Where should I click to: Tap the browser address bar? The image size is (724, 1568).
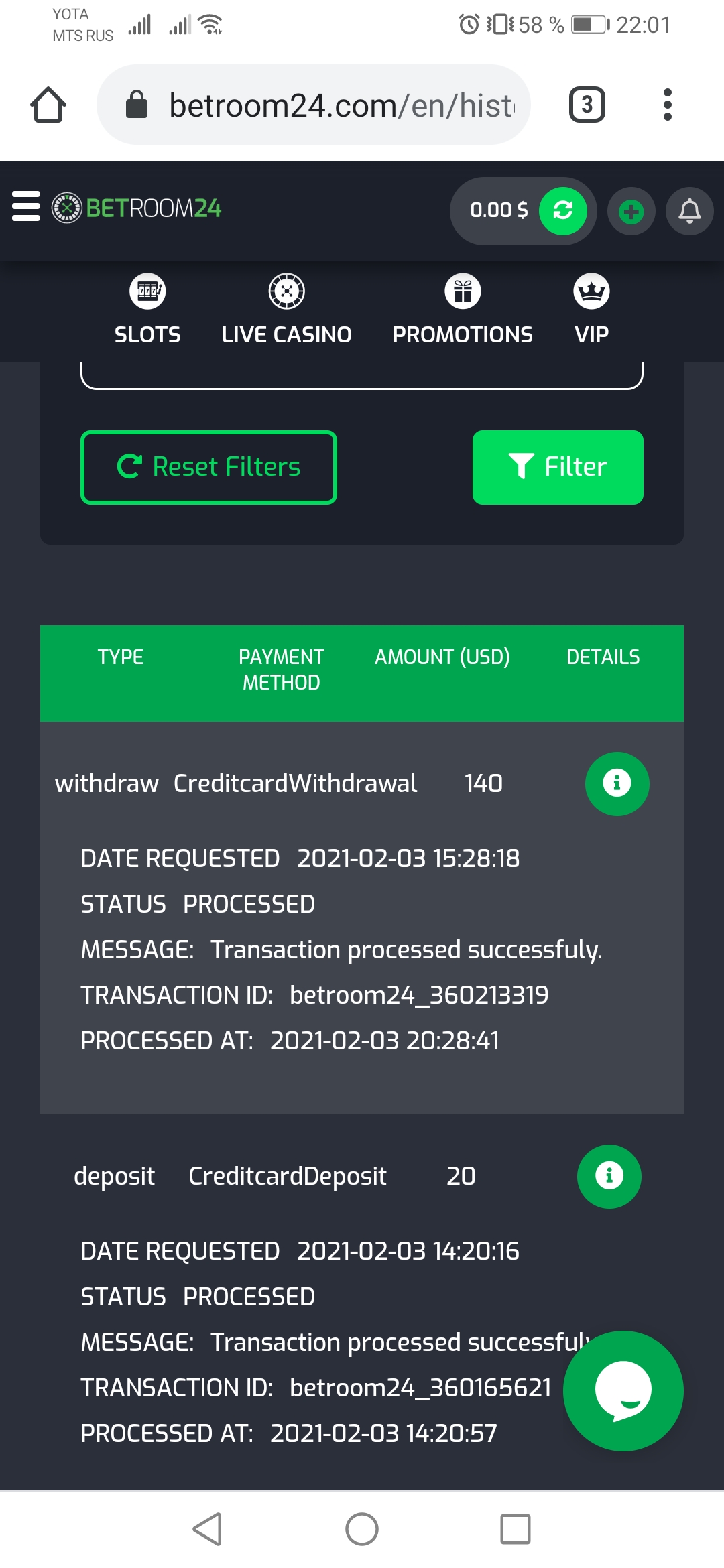pyautogui.click(x=314, y=105)
